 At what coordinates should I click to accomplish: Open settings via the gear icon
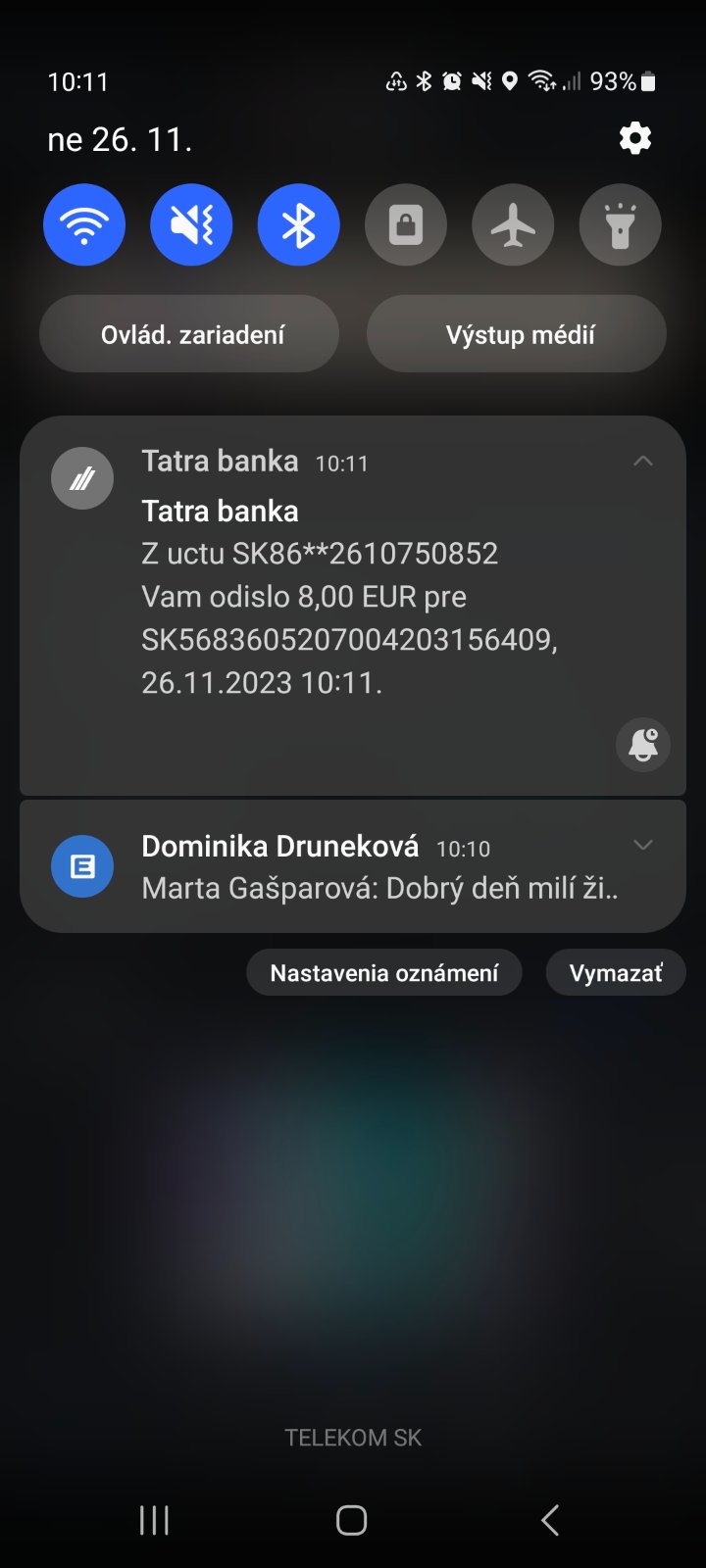(x=635, y=138)
